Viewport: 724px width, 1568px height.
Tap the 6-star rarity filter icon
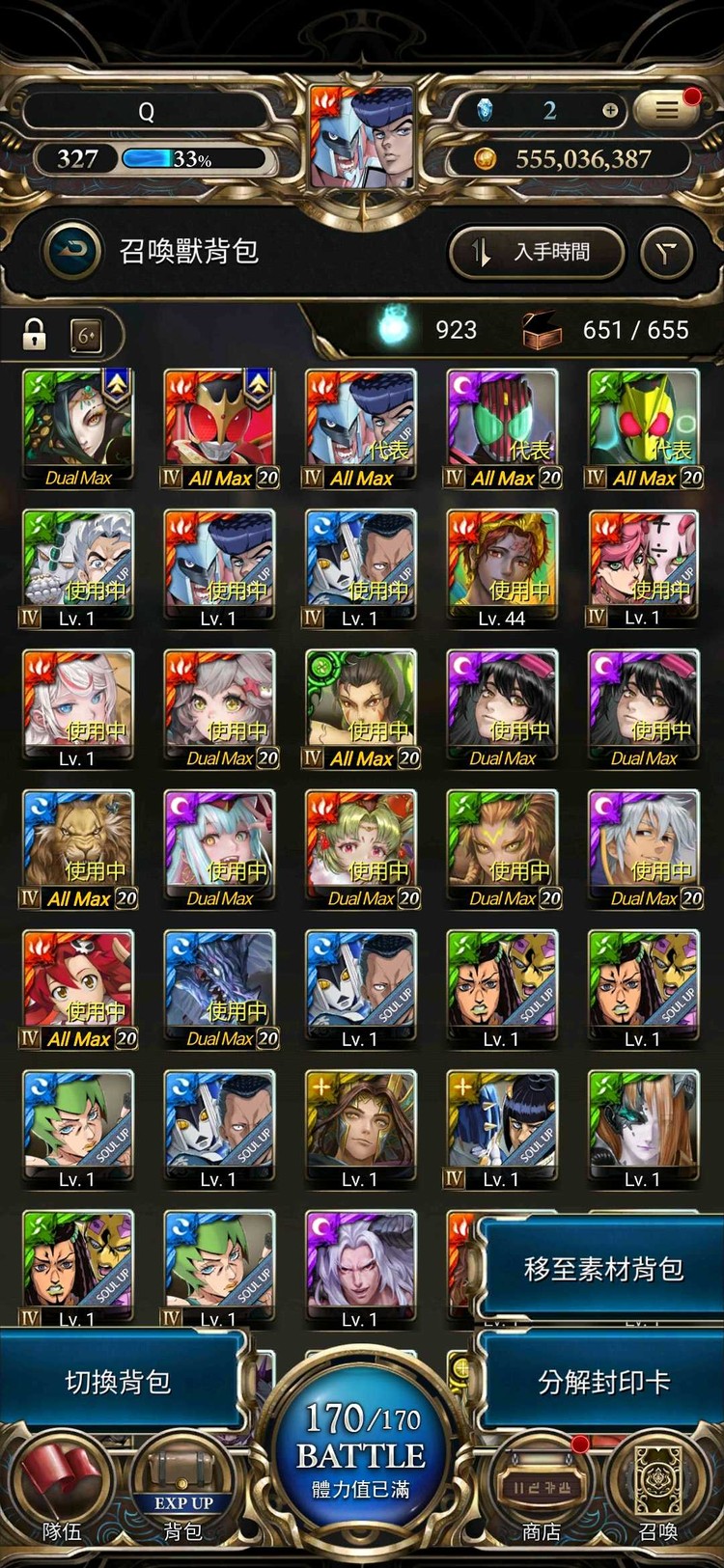87,335
